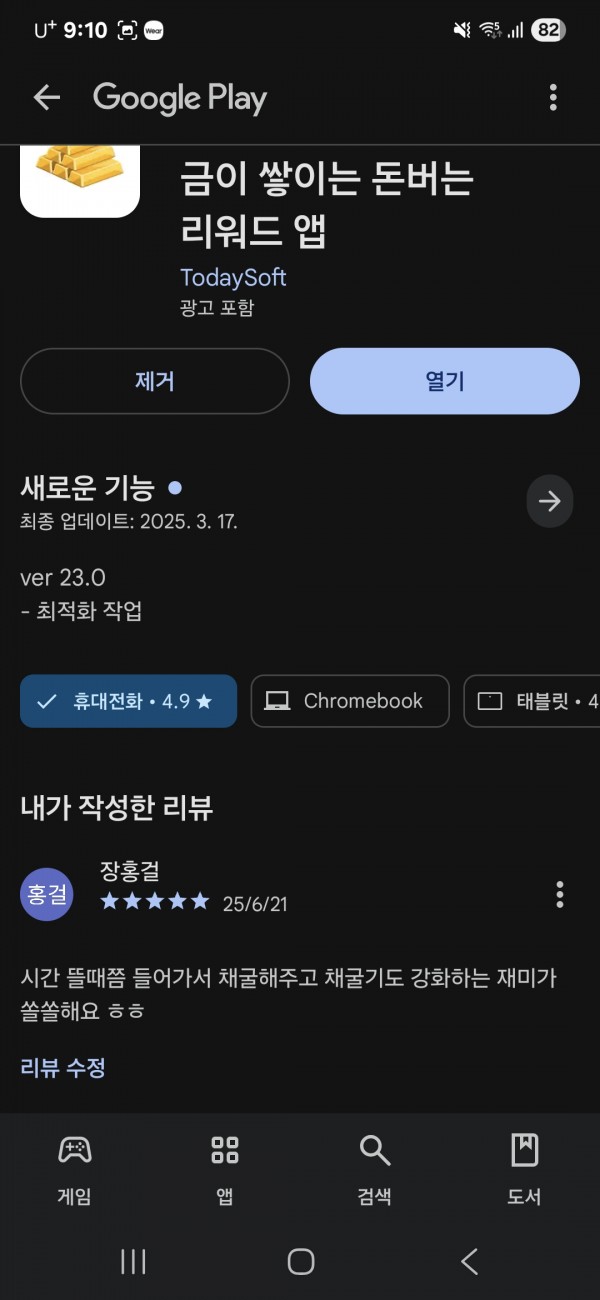Tap 제거 to uninstall the app
This screenshot has width=600, height=1300.
[155, 381]
